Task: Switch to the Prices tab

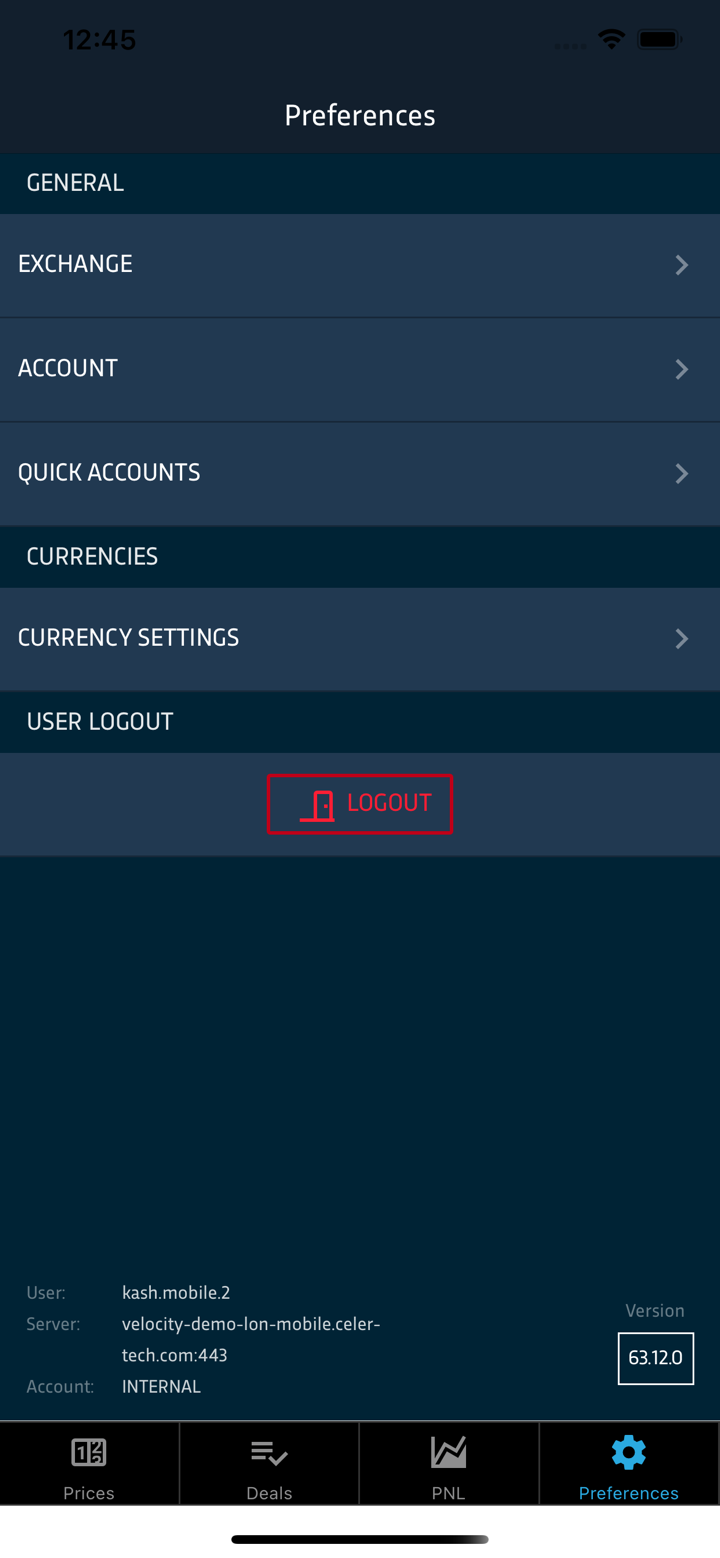Action: click(x=89, y=1465)
